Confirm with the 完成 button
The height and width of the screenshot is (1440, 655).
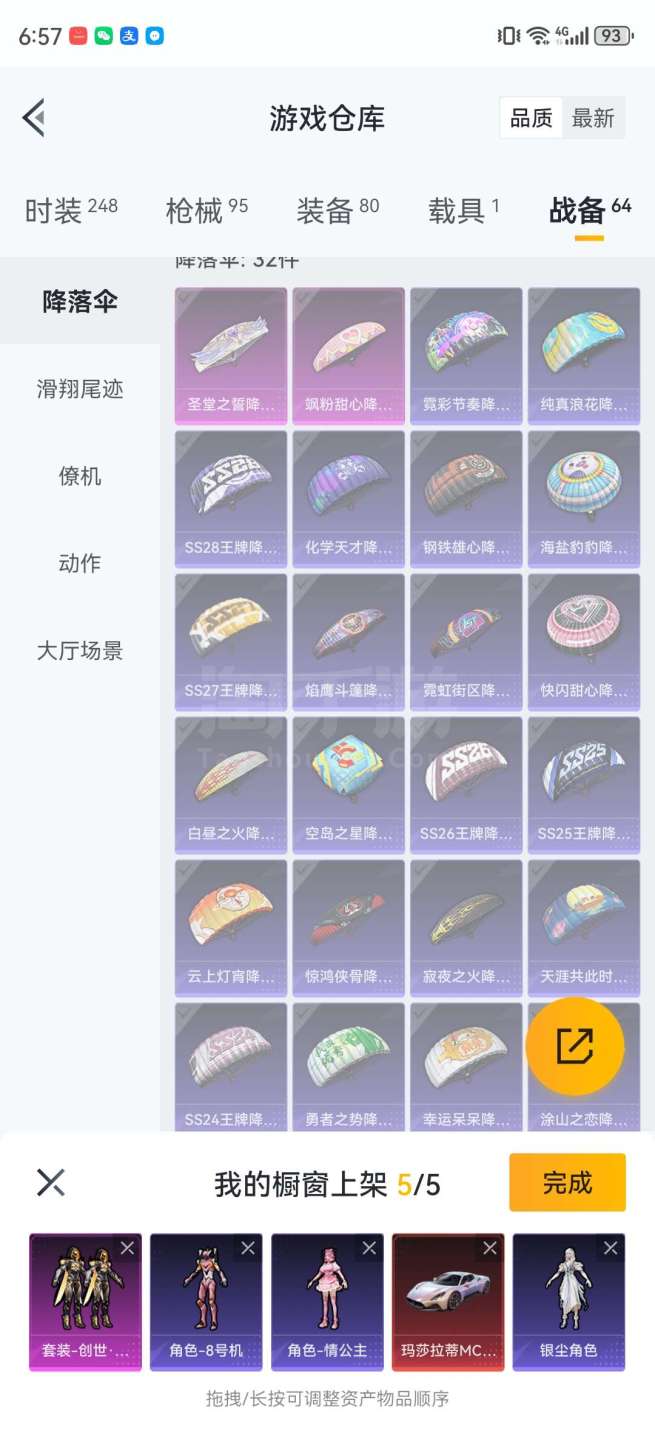point(567,1183)
